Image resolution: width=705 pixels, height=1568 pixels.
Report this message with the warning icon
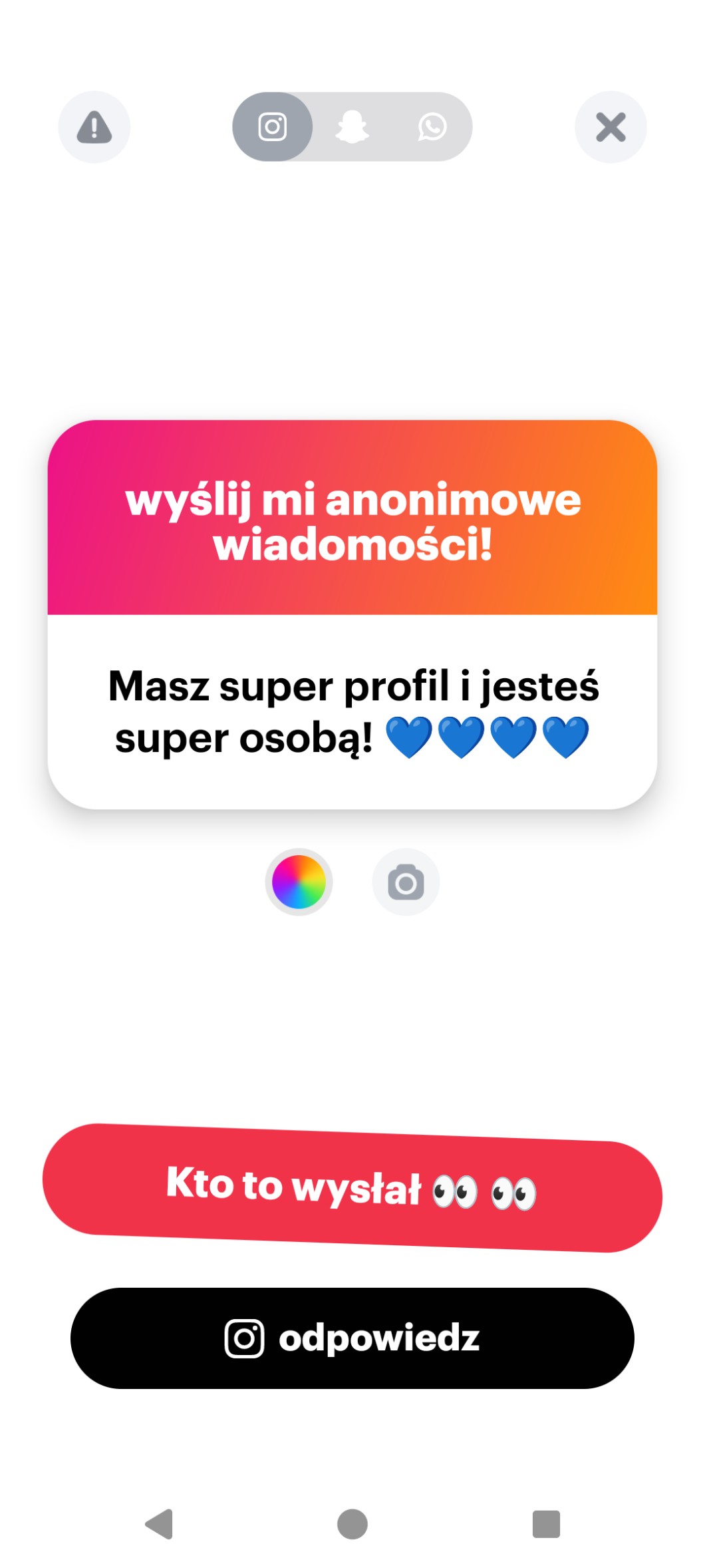click(x=94, y=127)
